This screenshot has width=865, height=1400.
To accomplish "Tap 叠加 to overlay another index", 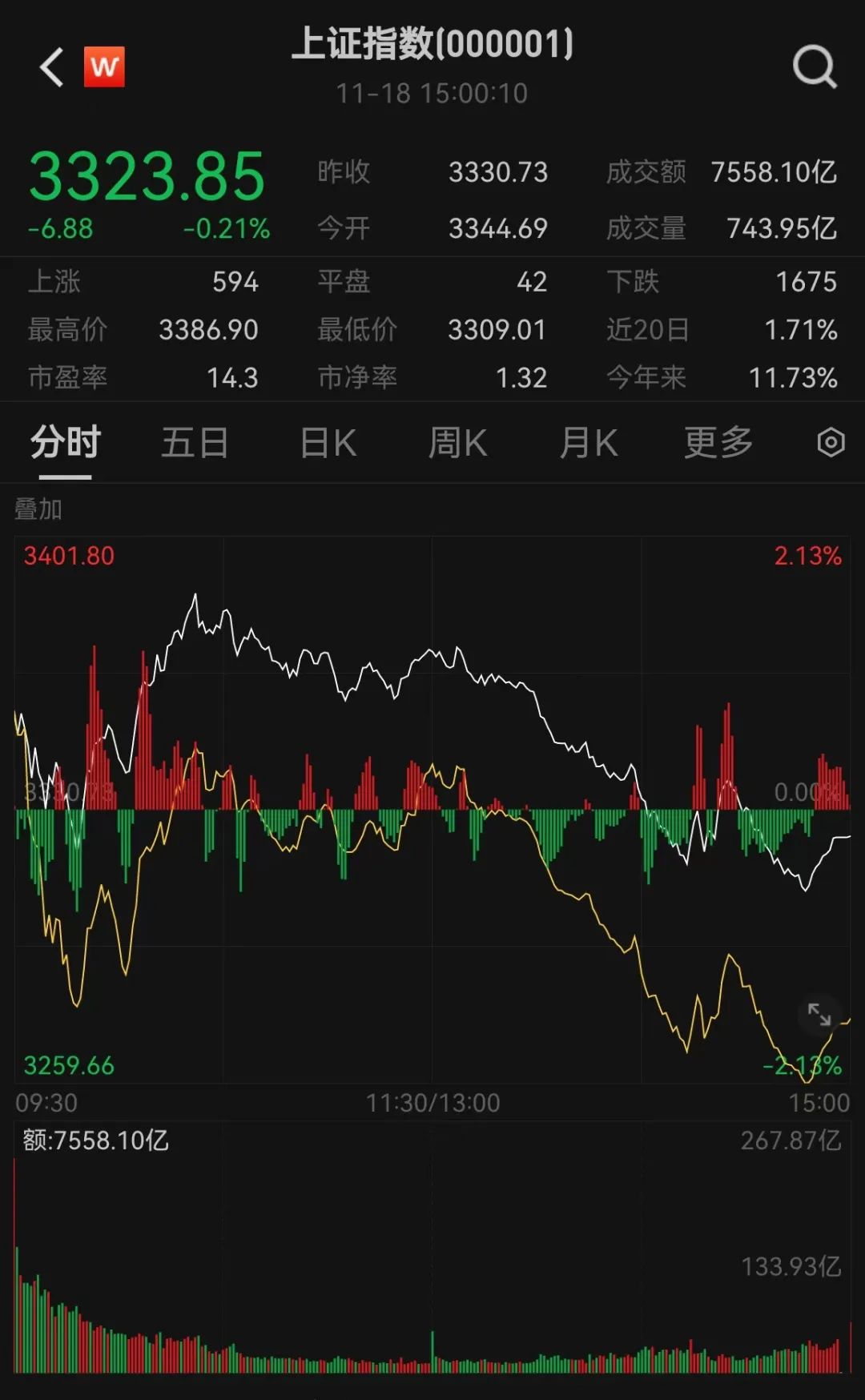I will pyautogui.click(x=38, y=509).
